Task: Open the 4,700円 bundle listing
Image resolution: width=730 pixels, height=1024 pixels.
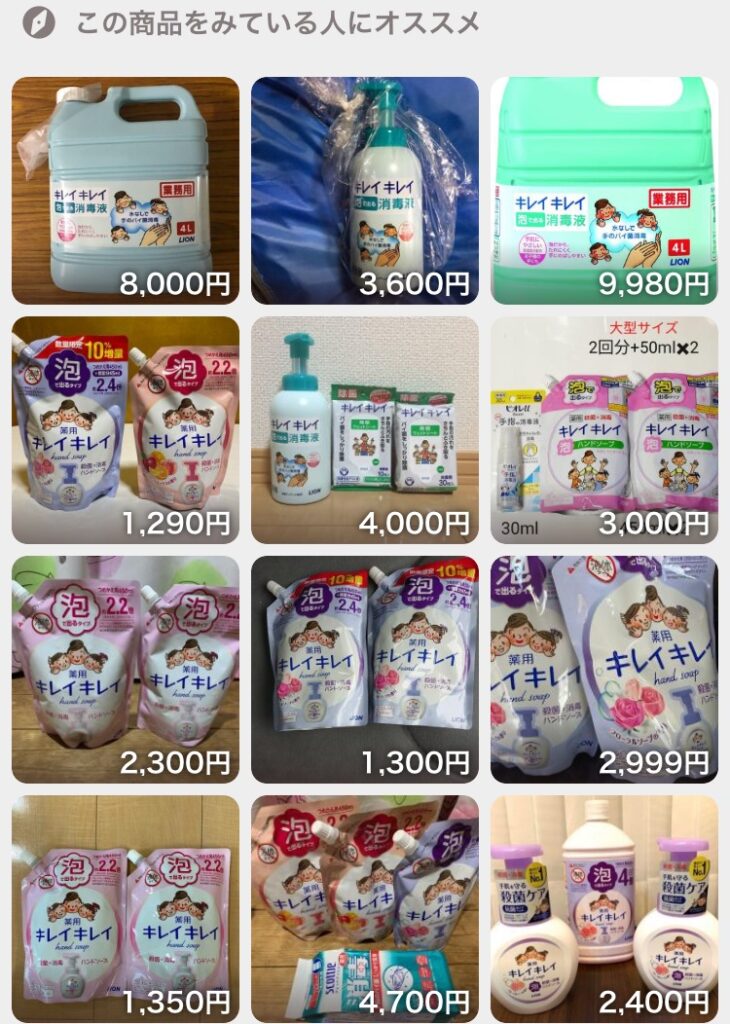Action: point(365,908)
